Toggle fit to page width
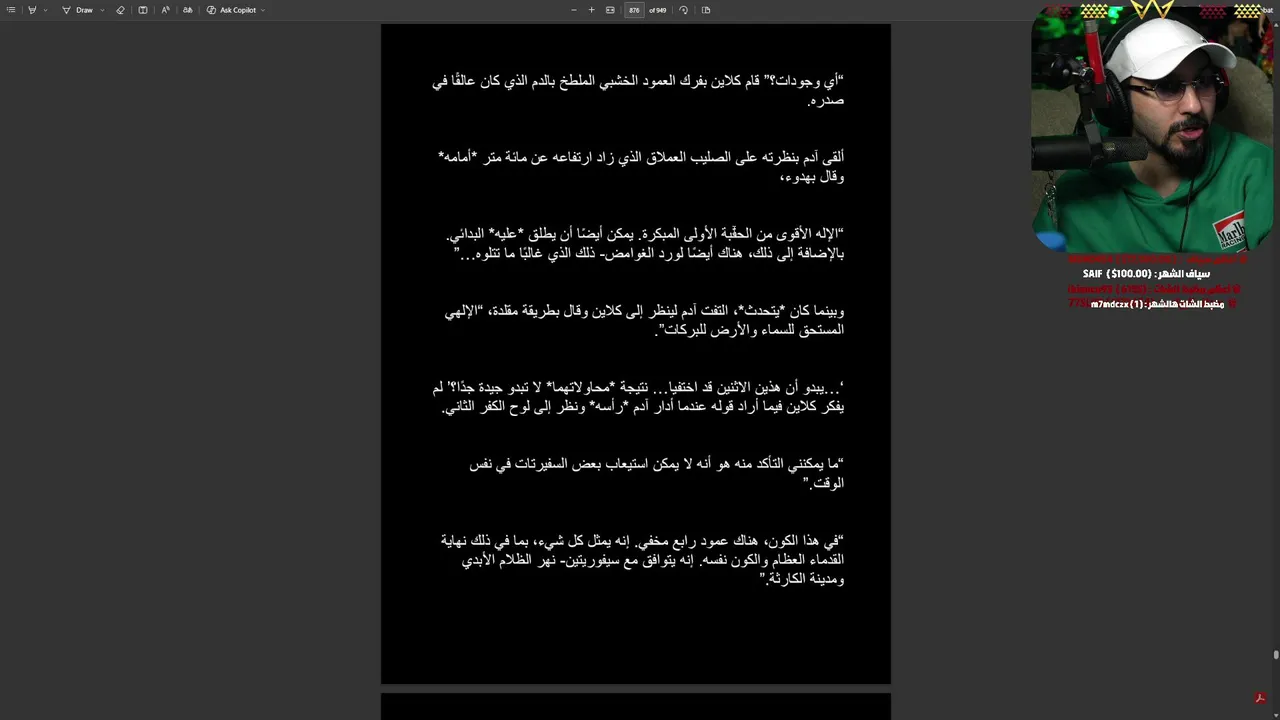 (610, 10)
